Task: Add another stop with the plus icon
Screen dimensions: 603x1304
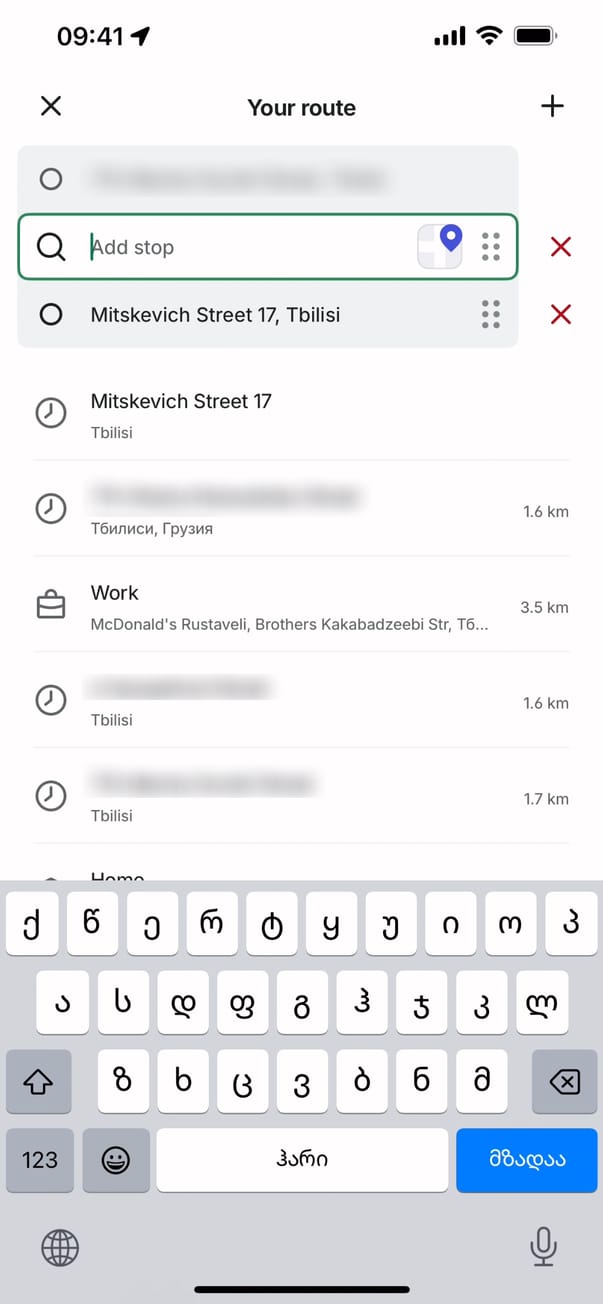Action: point(552,106)
